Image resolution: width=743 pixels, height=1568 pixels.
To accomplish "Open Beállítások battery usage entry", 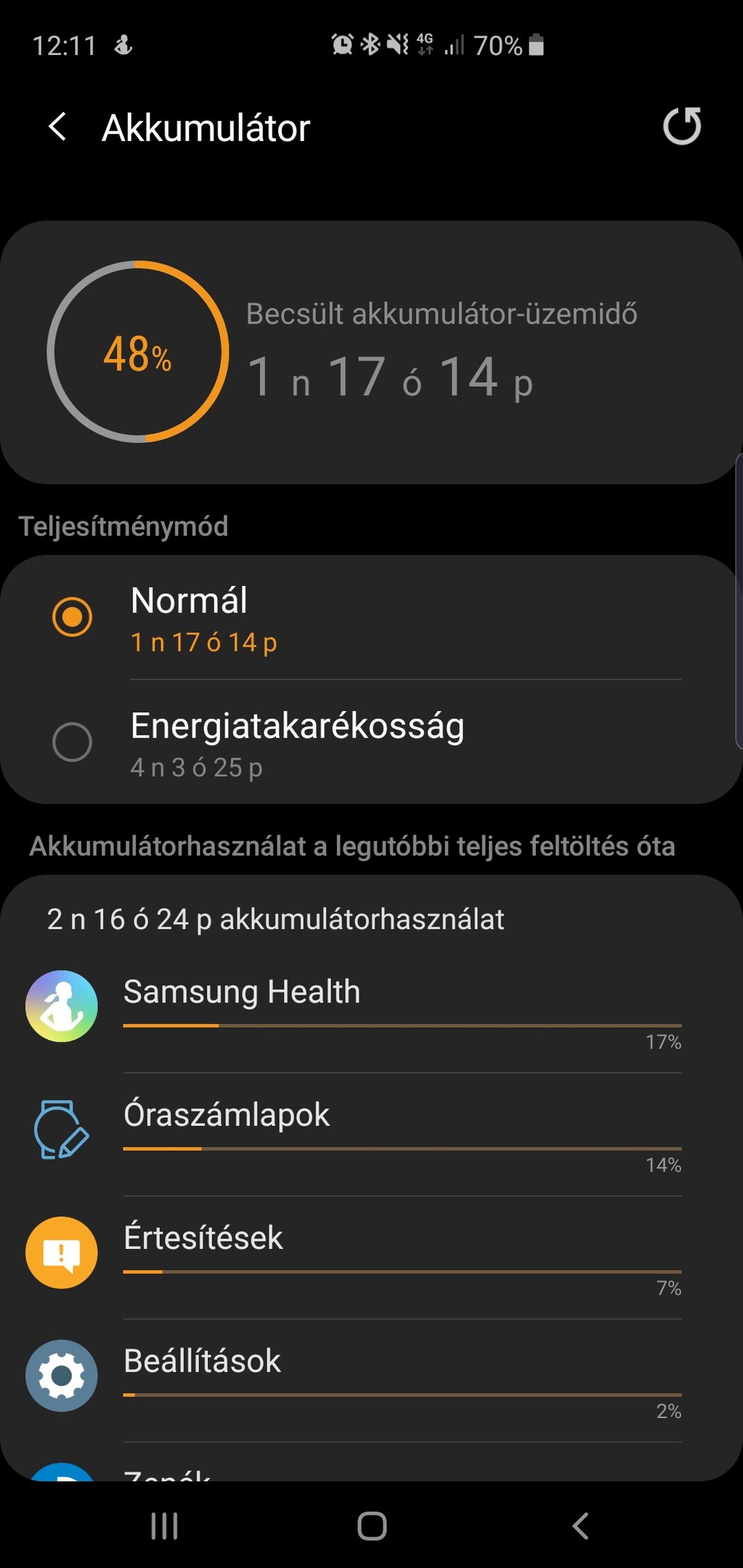I will coord(371,1380).
